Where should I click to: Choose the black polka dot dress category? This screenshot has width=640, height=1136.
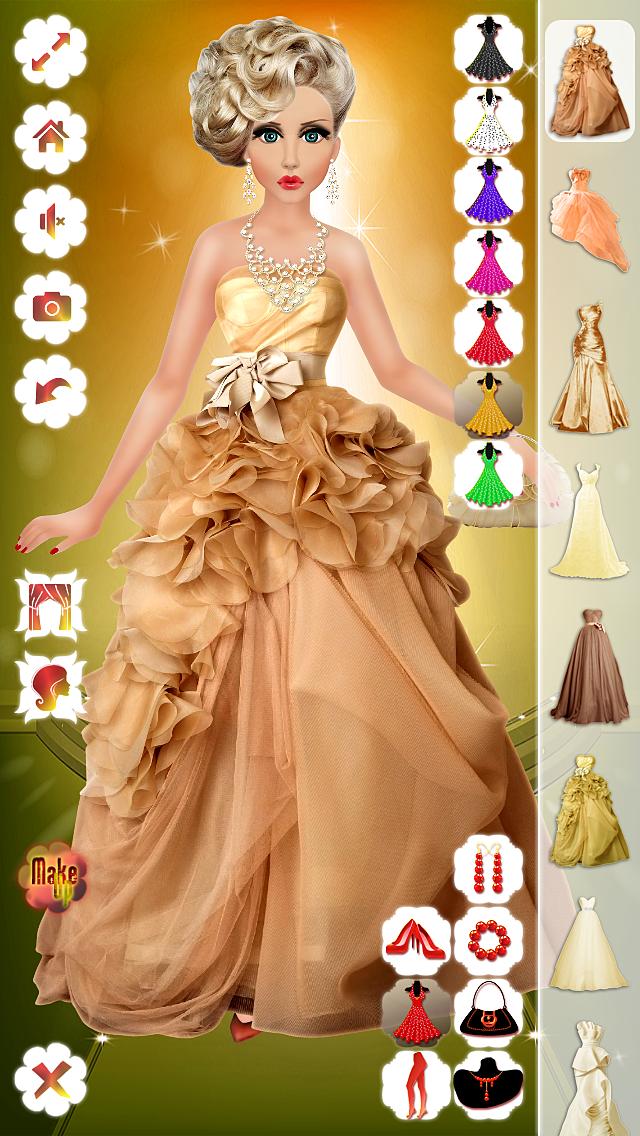(489, 50)
